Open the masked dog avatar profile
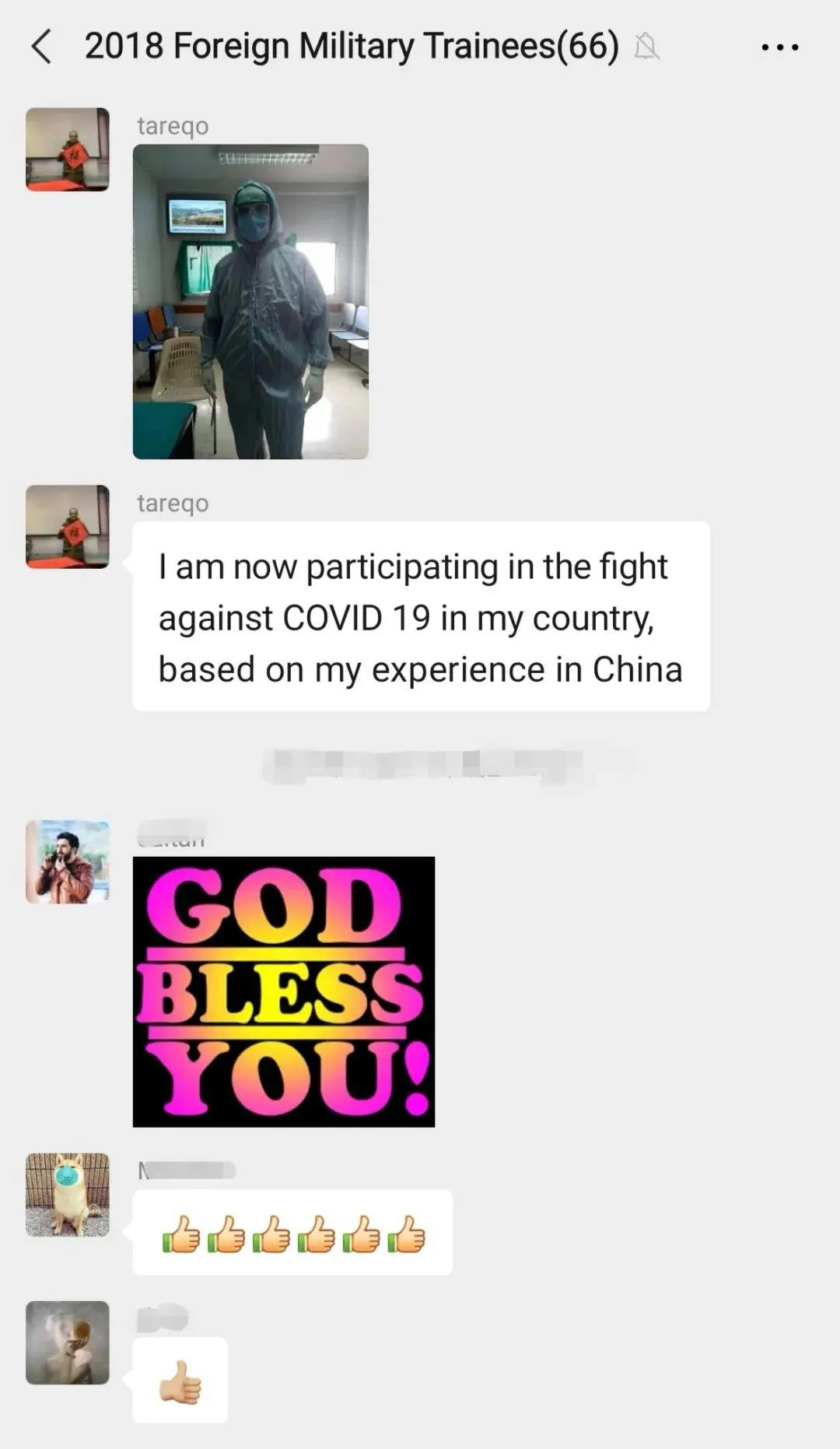Image resolution: width=840 pixels, height=1449 pixels. (68, 1195)
